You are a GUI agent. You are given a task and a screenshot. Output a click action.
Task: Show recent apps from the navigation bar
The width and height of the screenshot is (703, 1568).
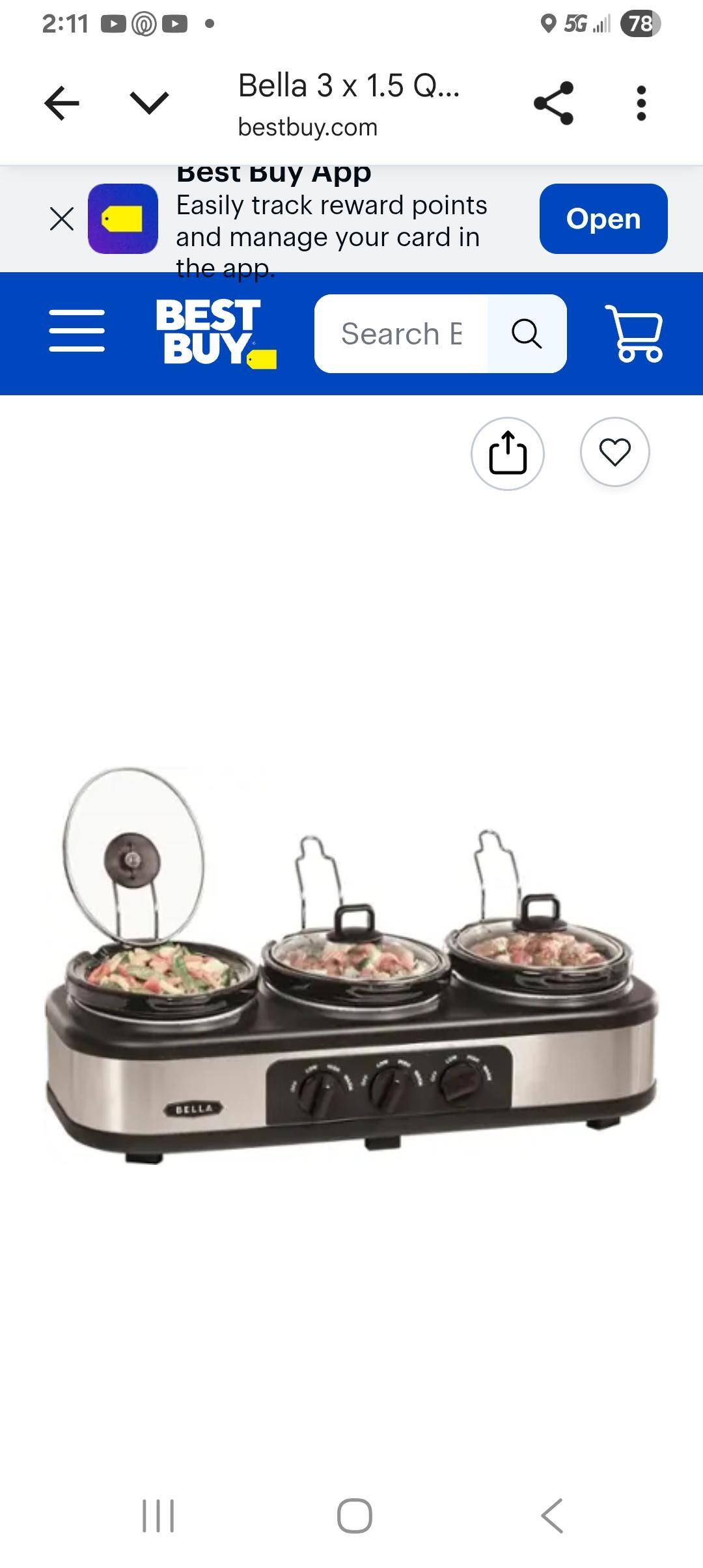click(x=158, y=1516)
